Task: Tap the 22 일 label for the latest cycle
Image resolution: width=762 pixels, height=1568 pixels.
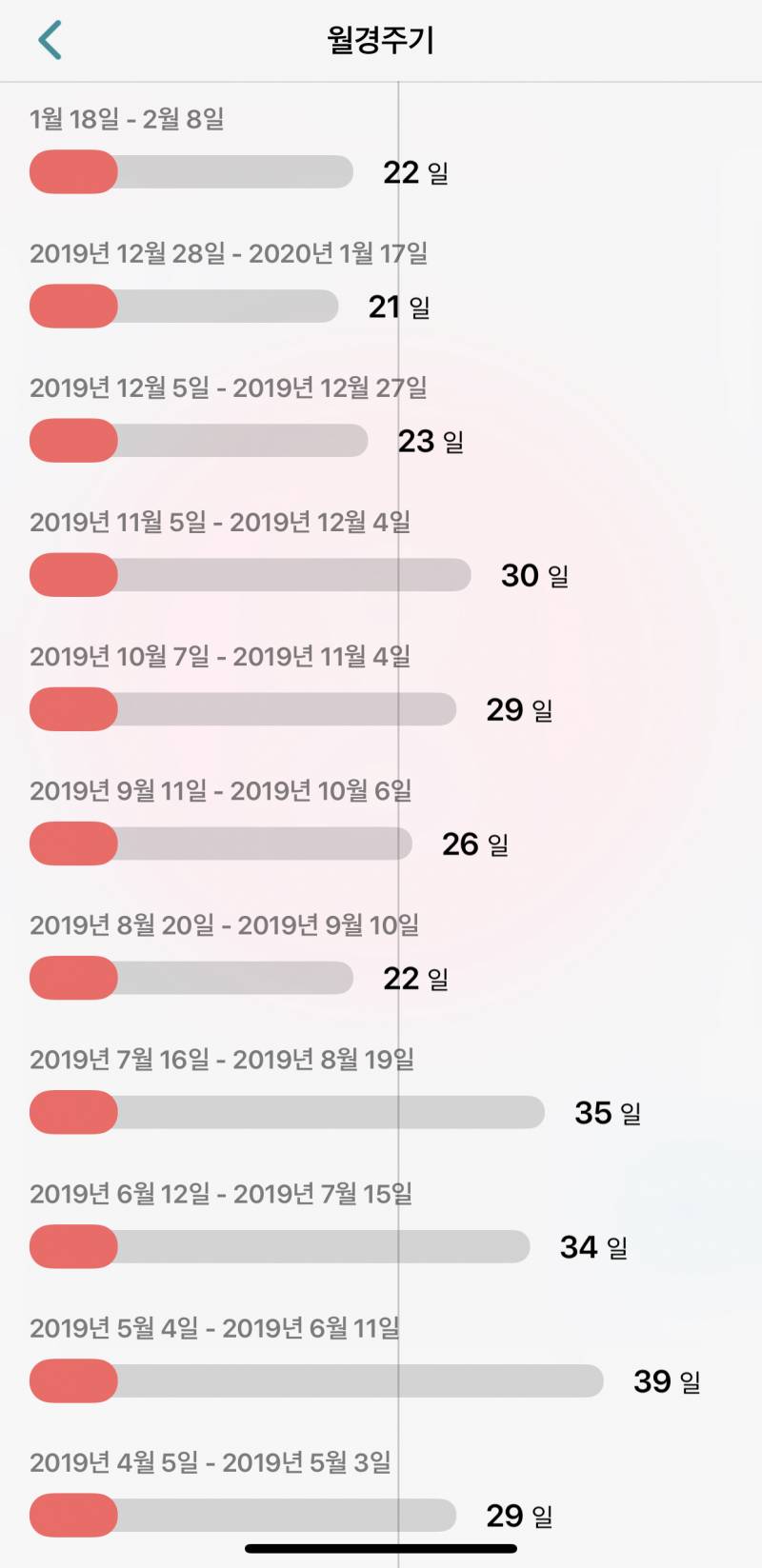Action: [414, 172]
